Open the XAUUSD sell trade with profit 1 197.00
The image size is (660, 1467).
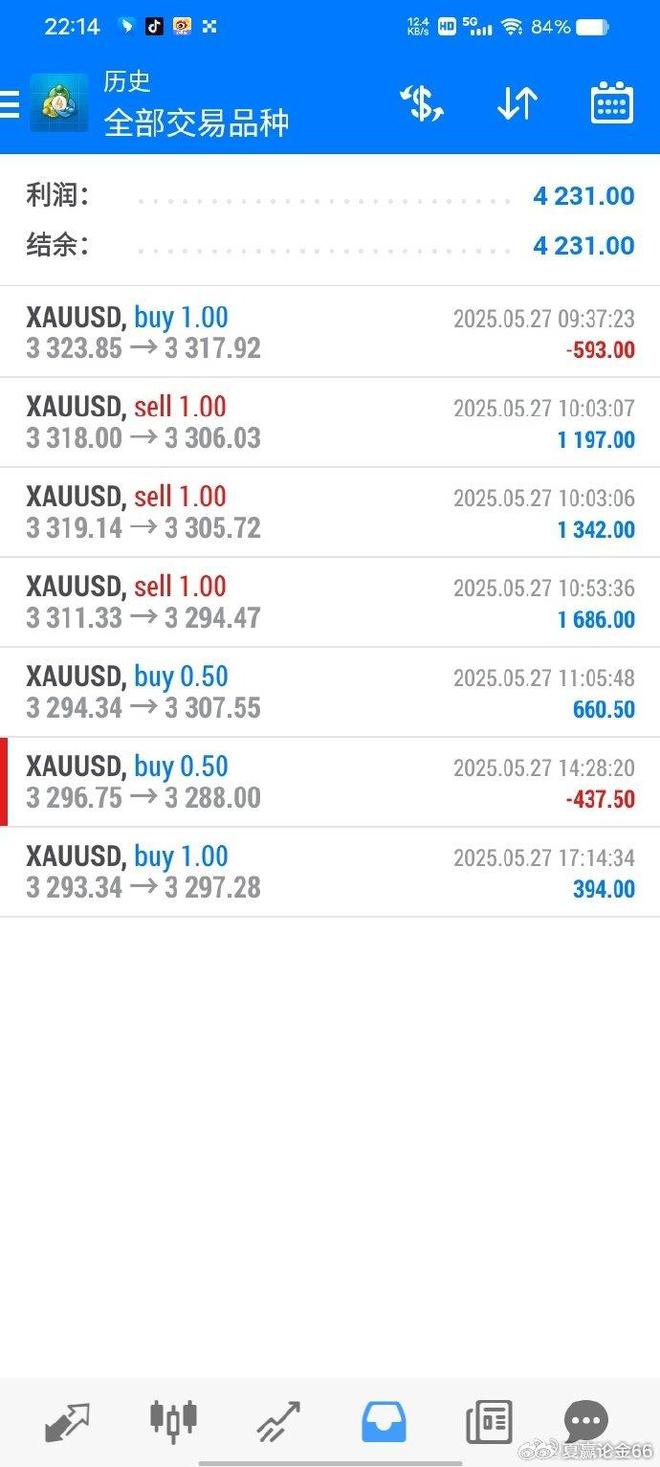[x=330, y=422]
